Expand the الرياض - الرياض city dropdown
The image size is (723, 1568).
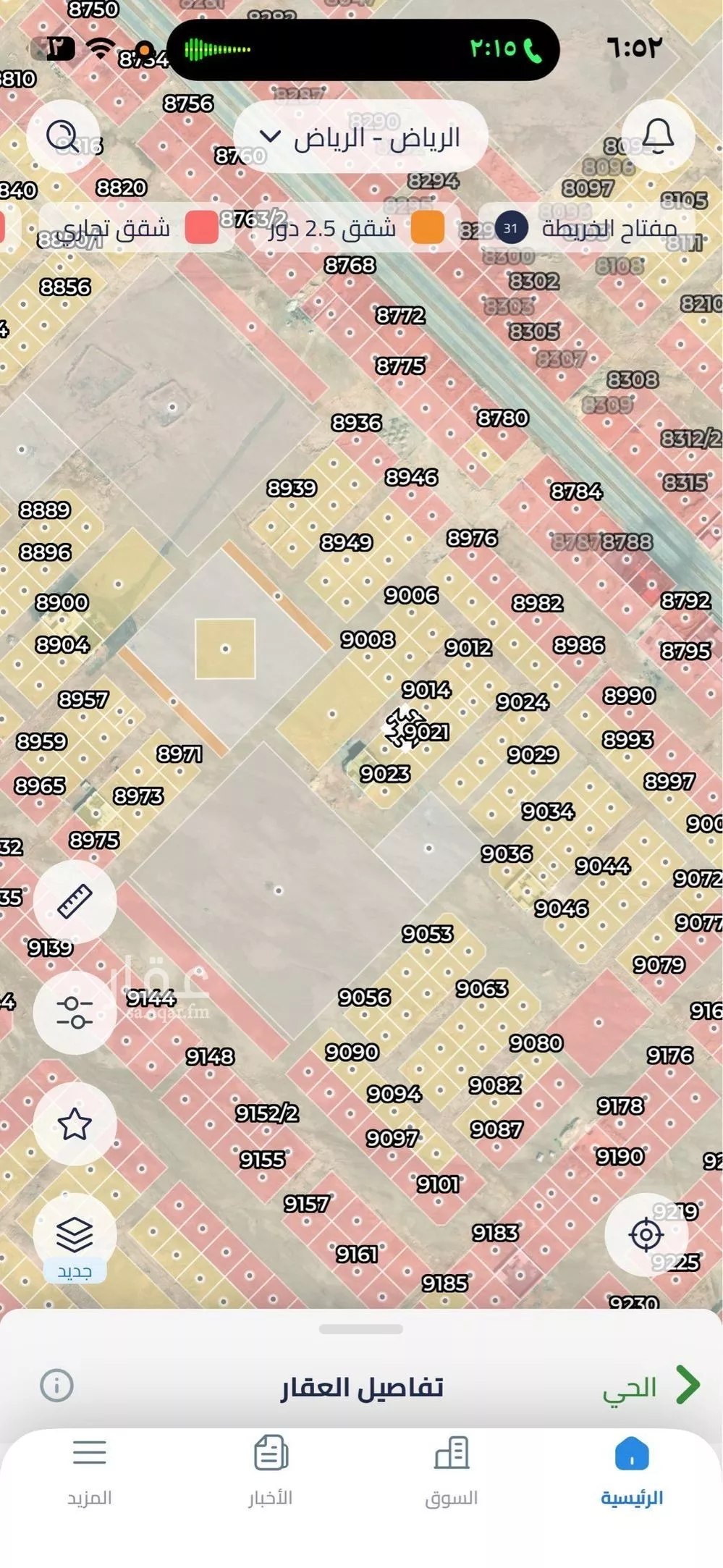tap(360, 137)
